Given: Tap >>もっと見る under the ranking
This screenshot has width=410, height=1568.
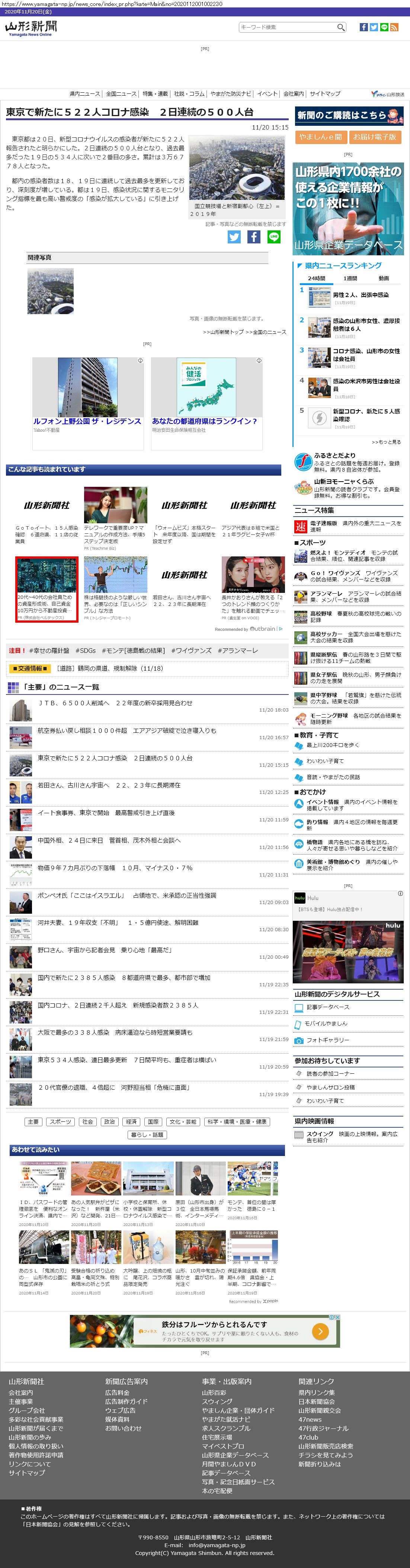Looking at the screenshot, I should pyautogui.click(x=386, y=442).
